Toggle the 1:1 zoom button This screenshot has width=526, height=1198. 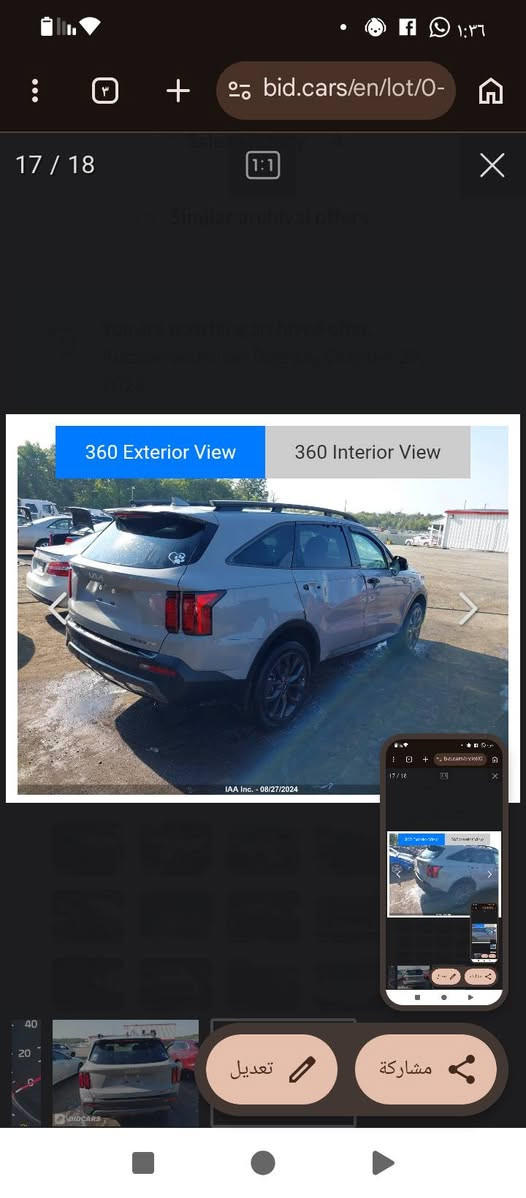coord(262,165)
